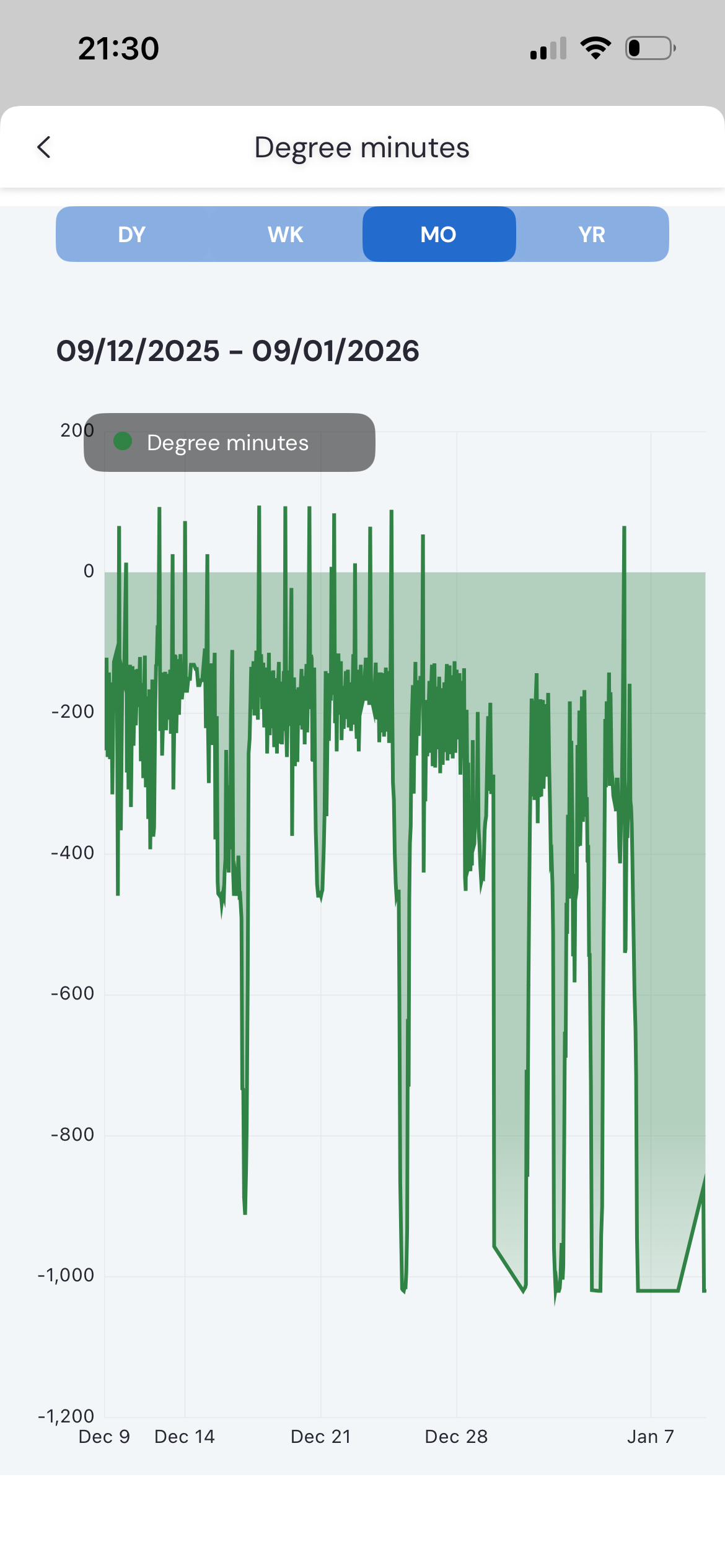Select the MO range tab
This screenshot has height=1568, width=725.
(x=439, y=235)
